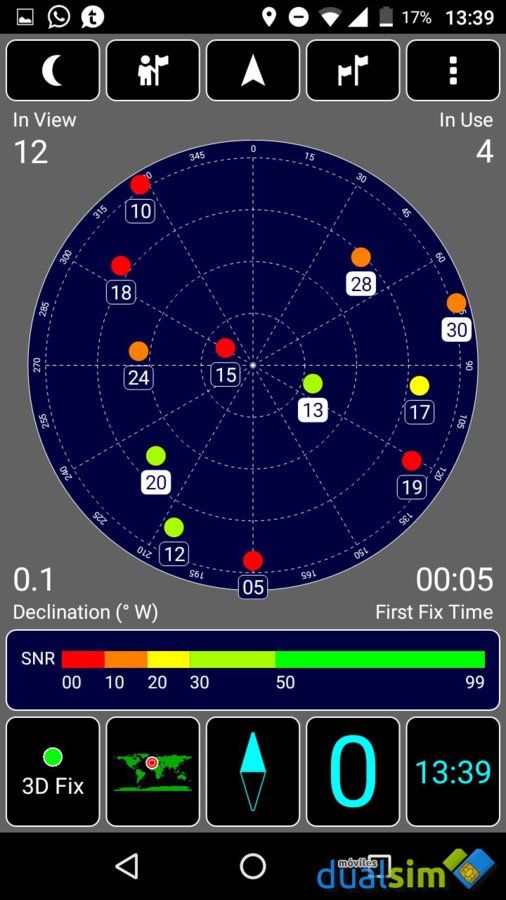Go back with the system back button
506x900 pixels.
(127, 866)
